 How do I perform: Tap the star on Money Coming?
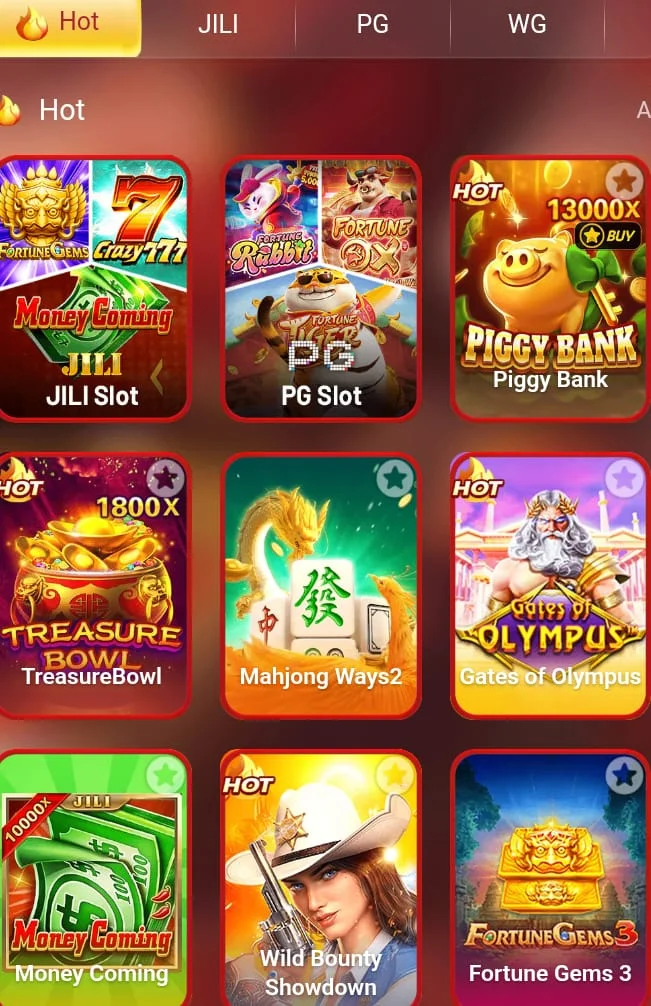pyautogui.click(x=165, y=775)
